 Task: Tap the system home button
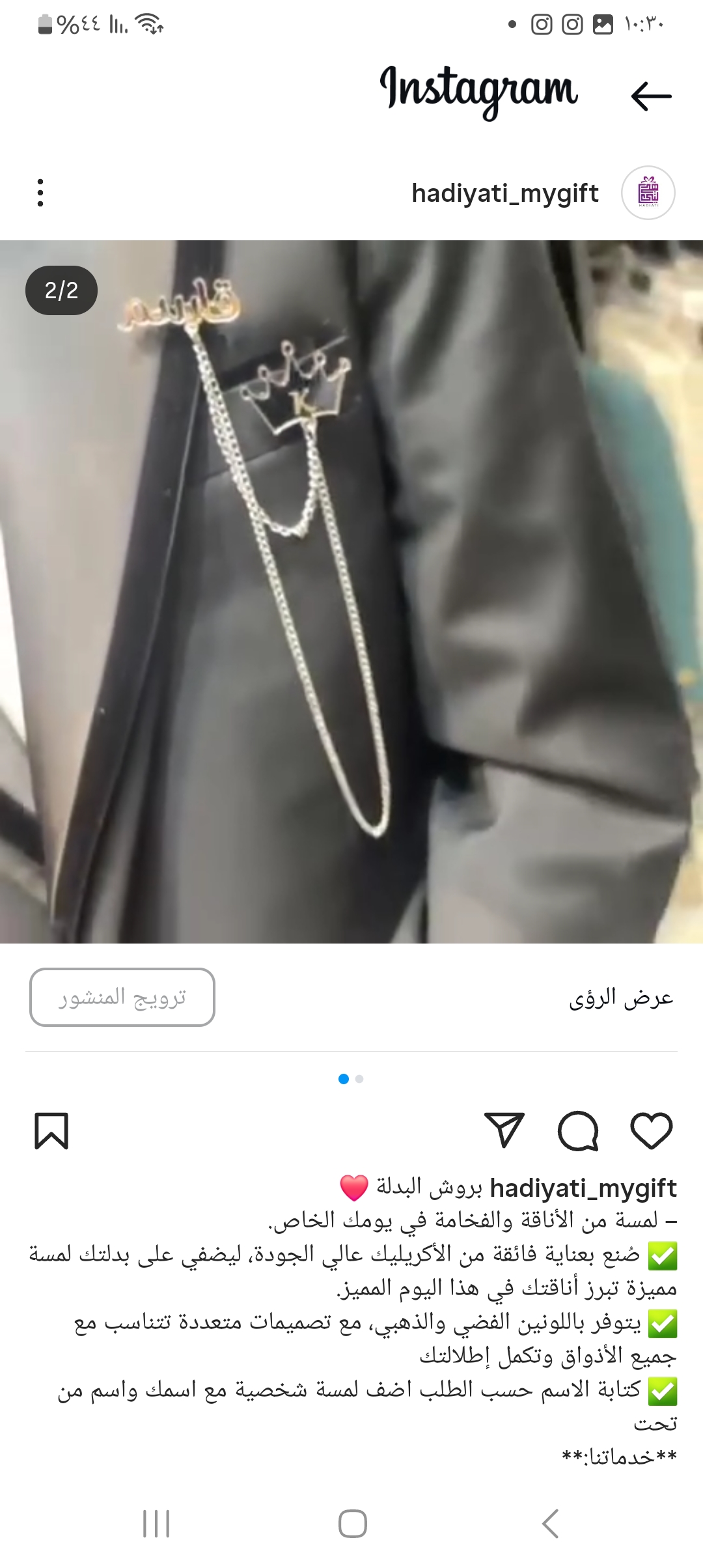[352, 1524]
